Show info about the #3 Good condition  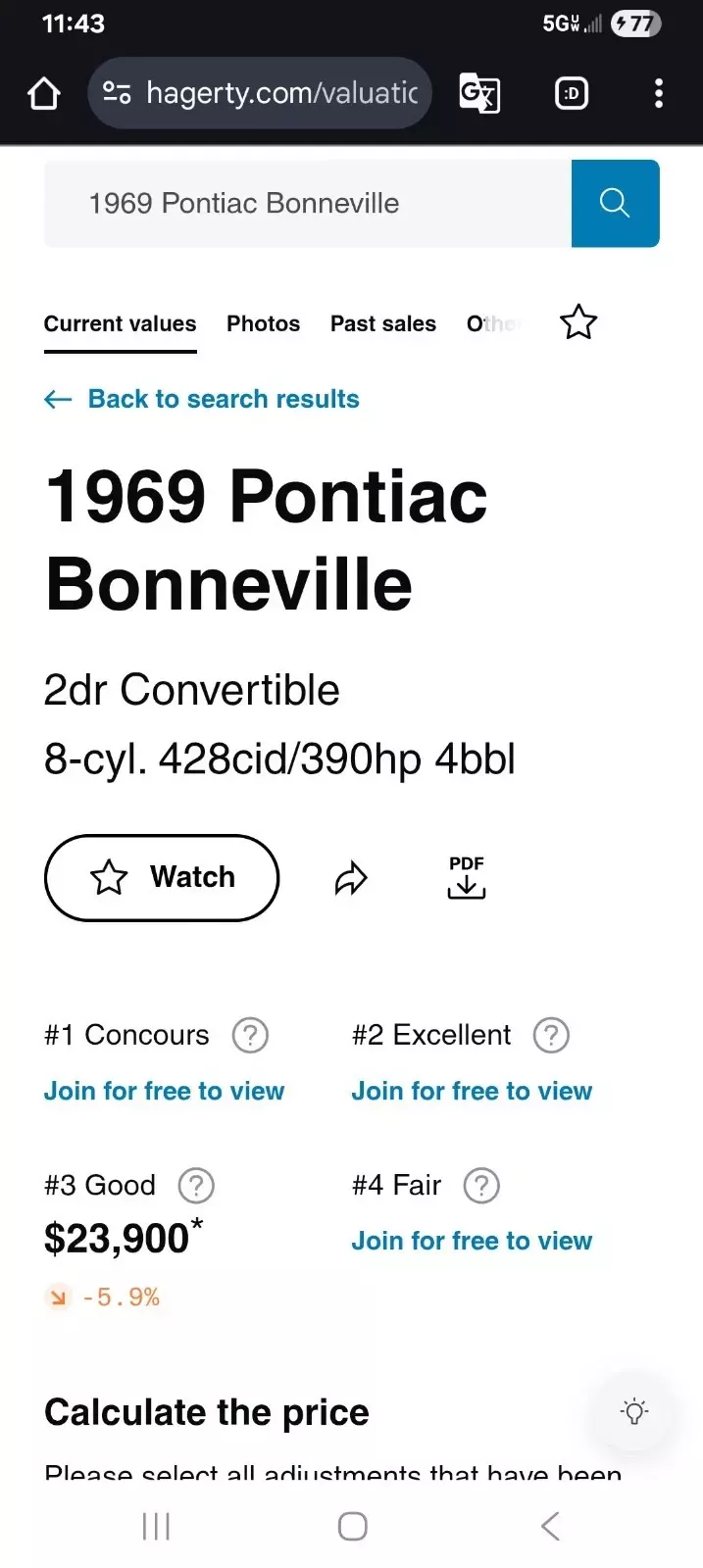(196, 1186)
